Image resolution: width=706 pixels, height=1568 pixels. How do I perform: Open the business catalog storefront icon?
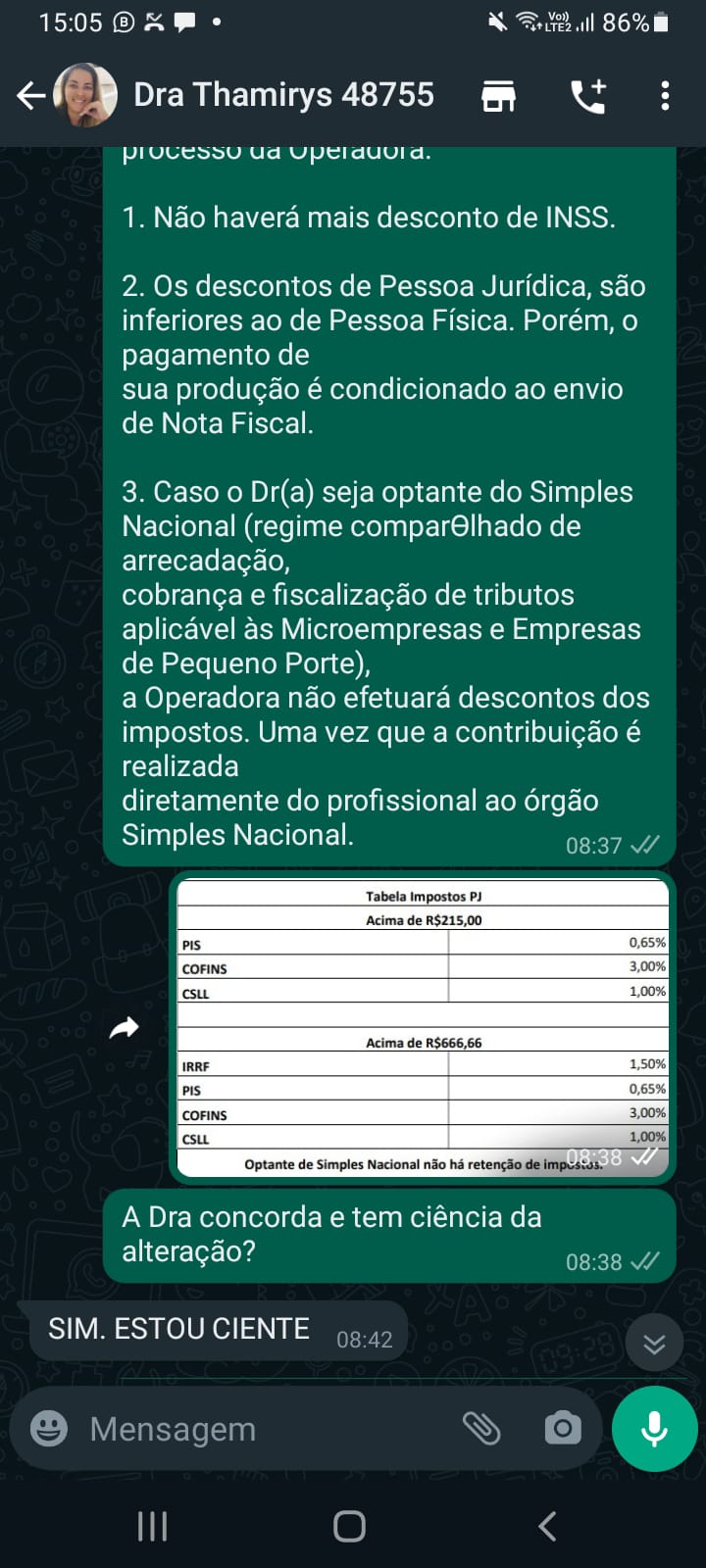(498, 96)
